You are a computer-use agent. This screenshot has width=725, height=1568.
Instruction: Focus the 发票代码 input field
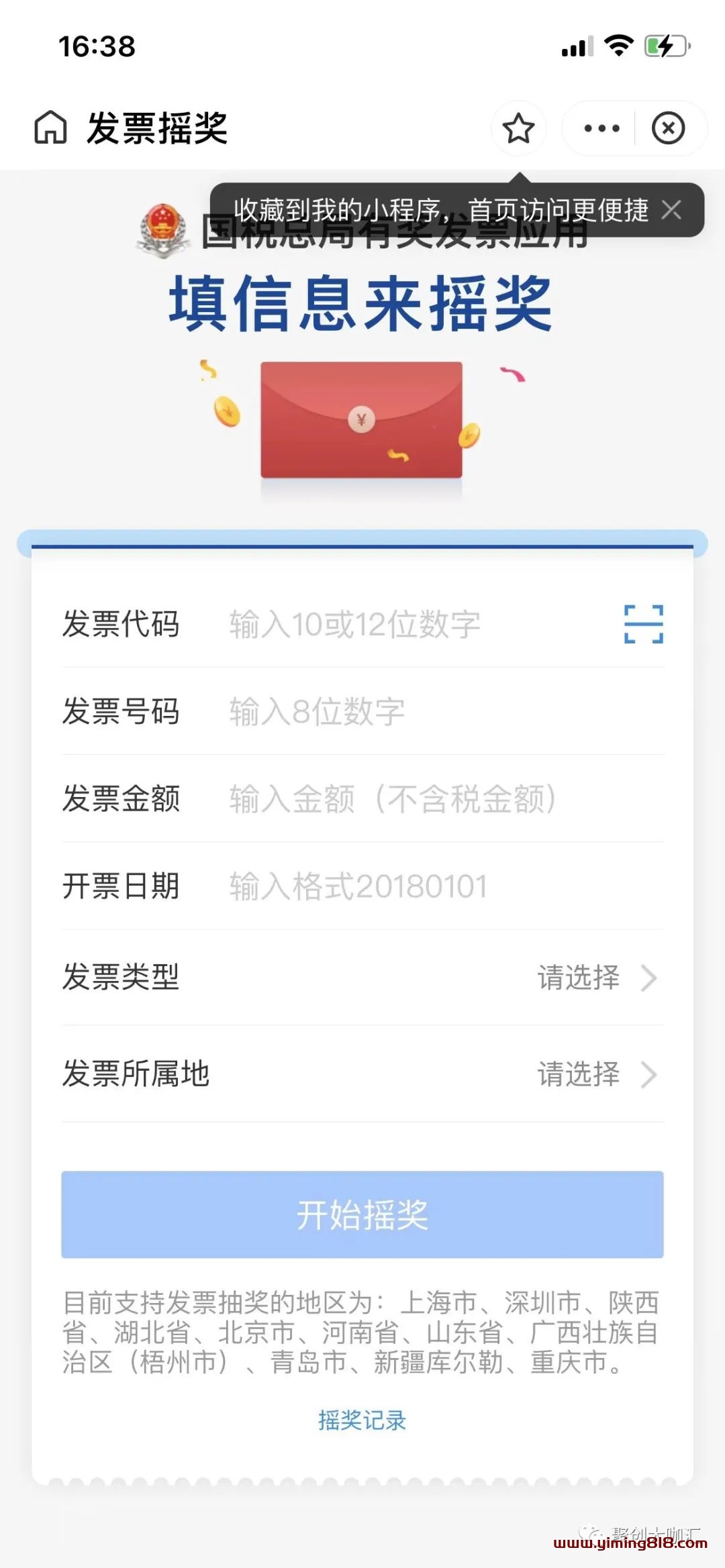click(x=416, y=624)
